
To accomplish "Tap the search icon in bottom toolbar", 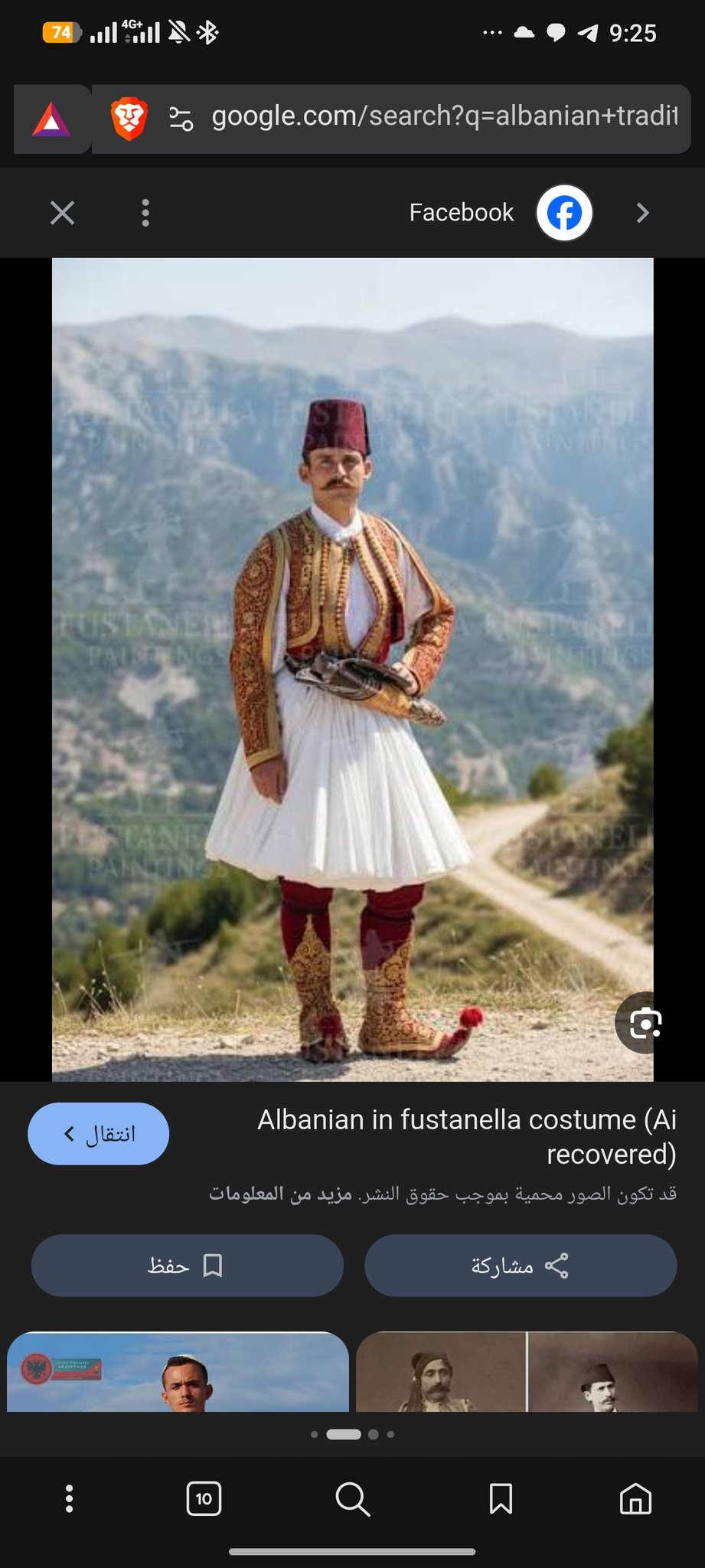I will (x=352, y=1498).
